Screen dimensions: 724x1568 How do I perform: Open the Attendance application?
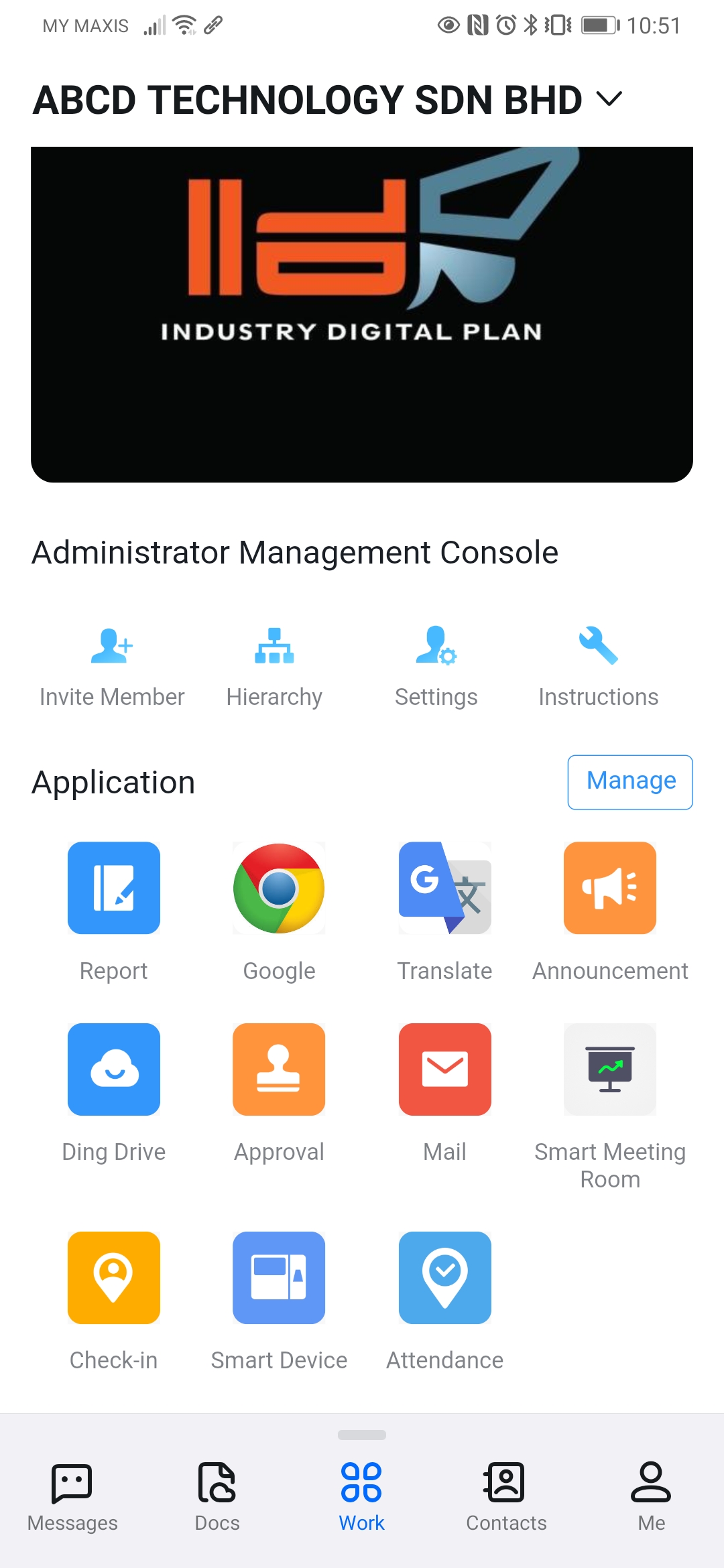[444, 1278]
